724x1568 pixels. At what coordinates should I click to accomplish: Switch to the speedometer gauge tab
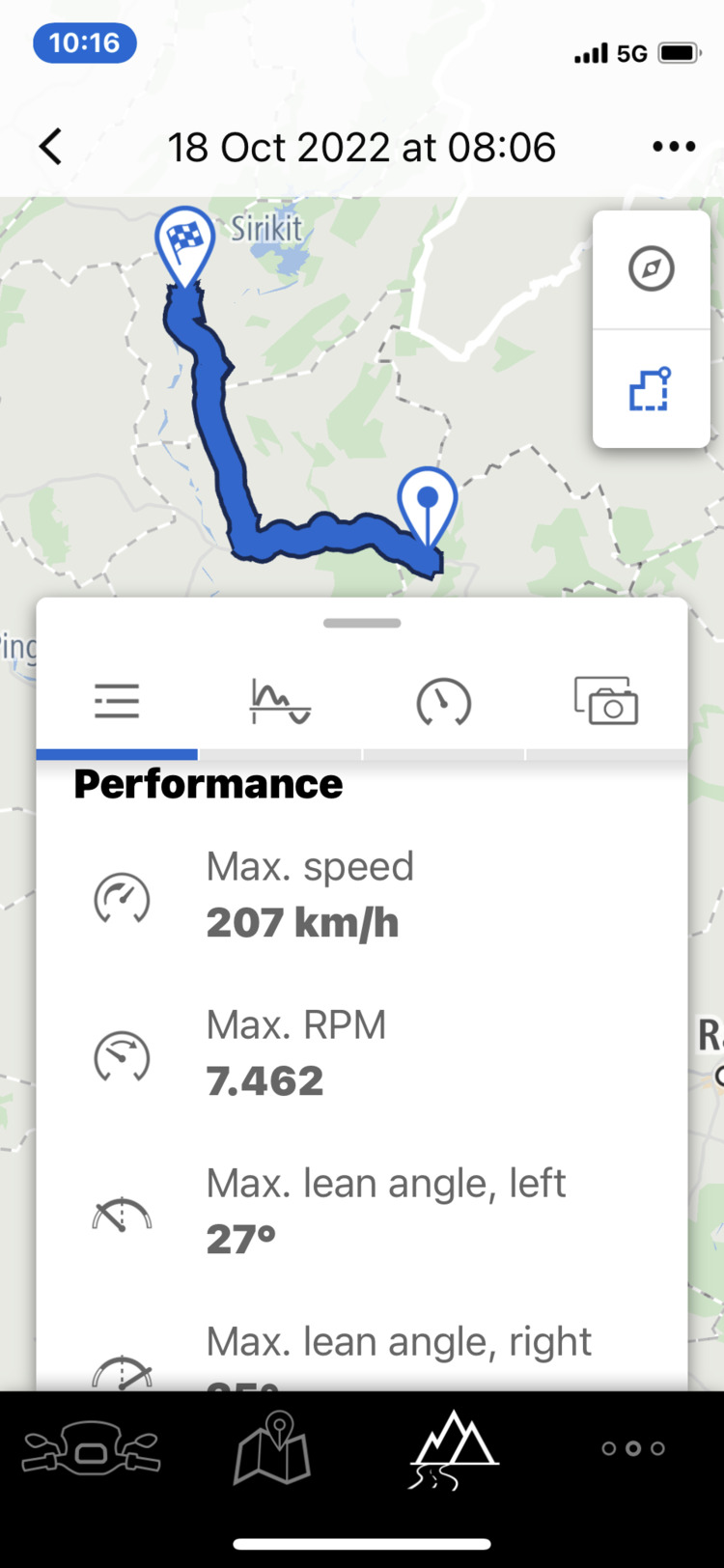pyautogui.click(x=443, y=702)
